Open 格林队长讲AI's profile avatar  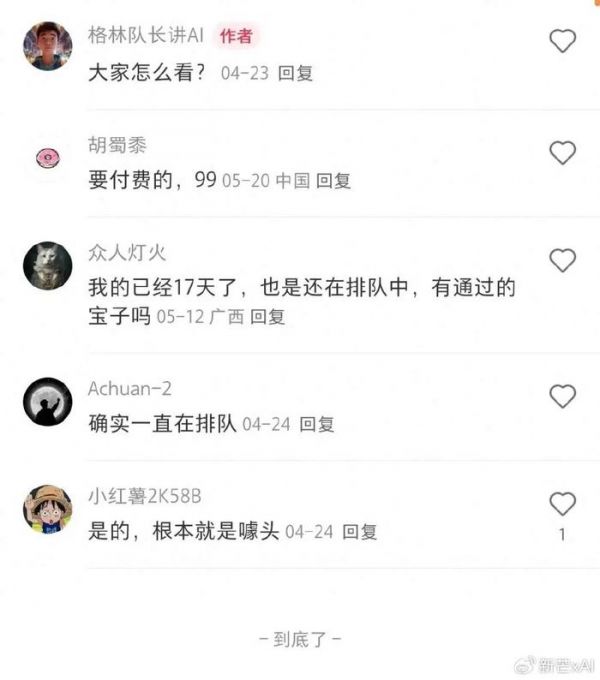tap(47, 46)
